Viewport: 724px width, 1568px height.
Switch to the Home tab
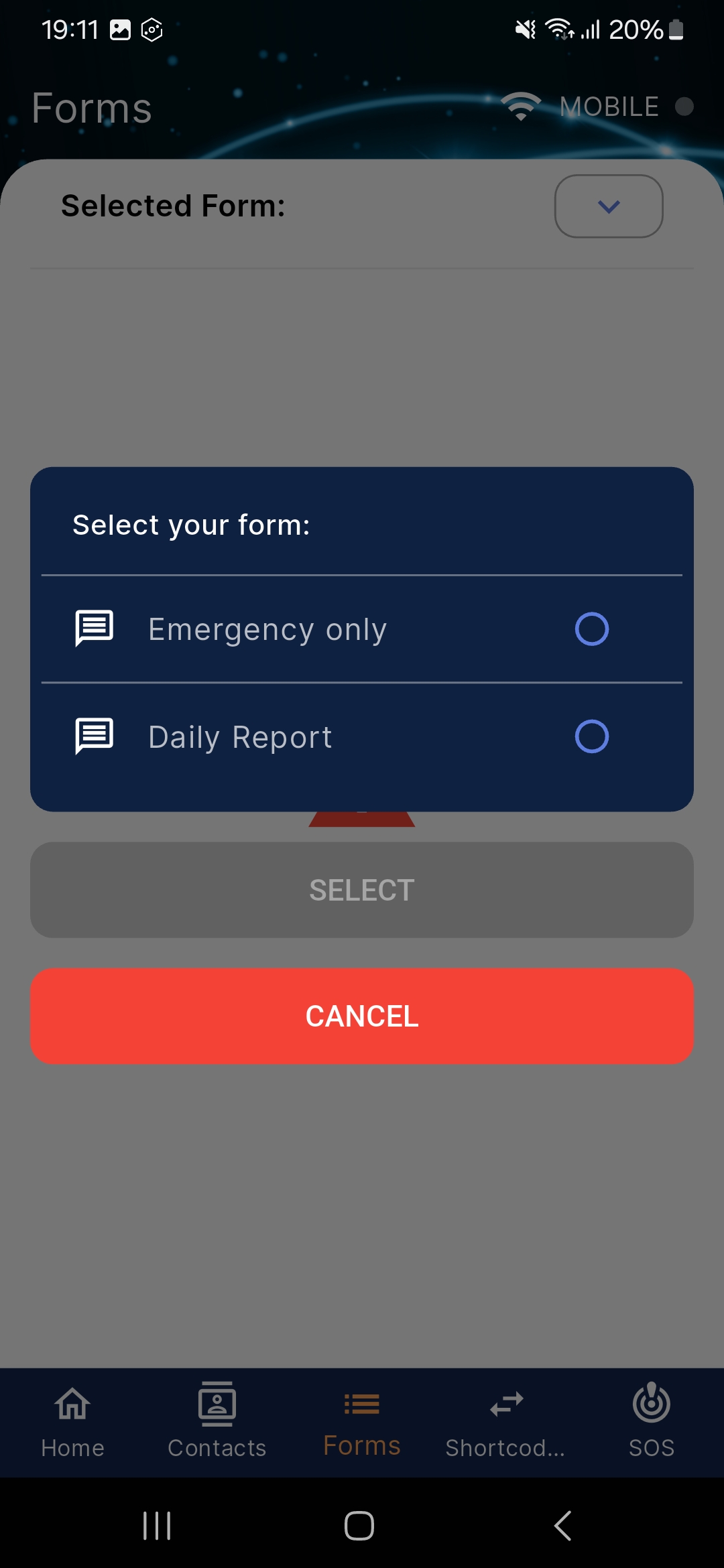(72, 1421)
